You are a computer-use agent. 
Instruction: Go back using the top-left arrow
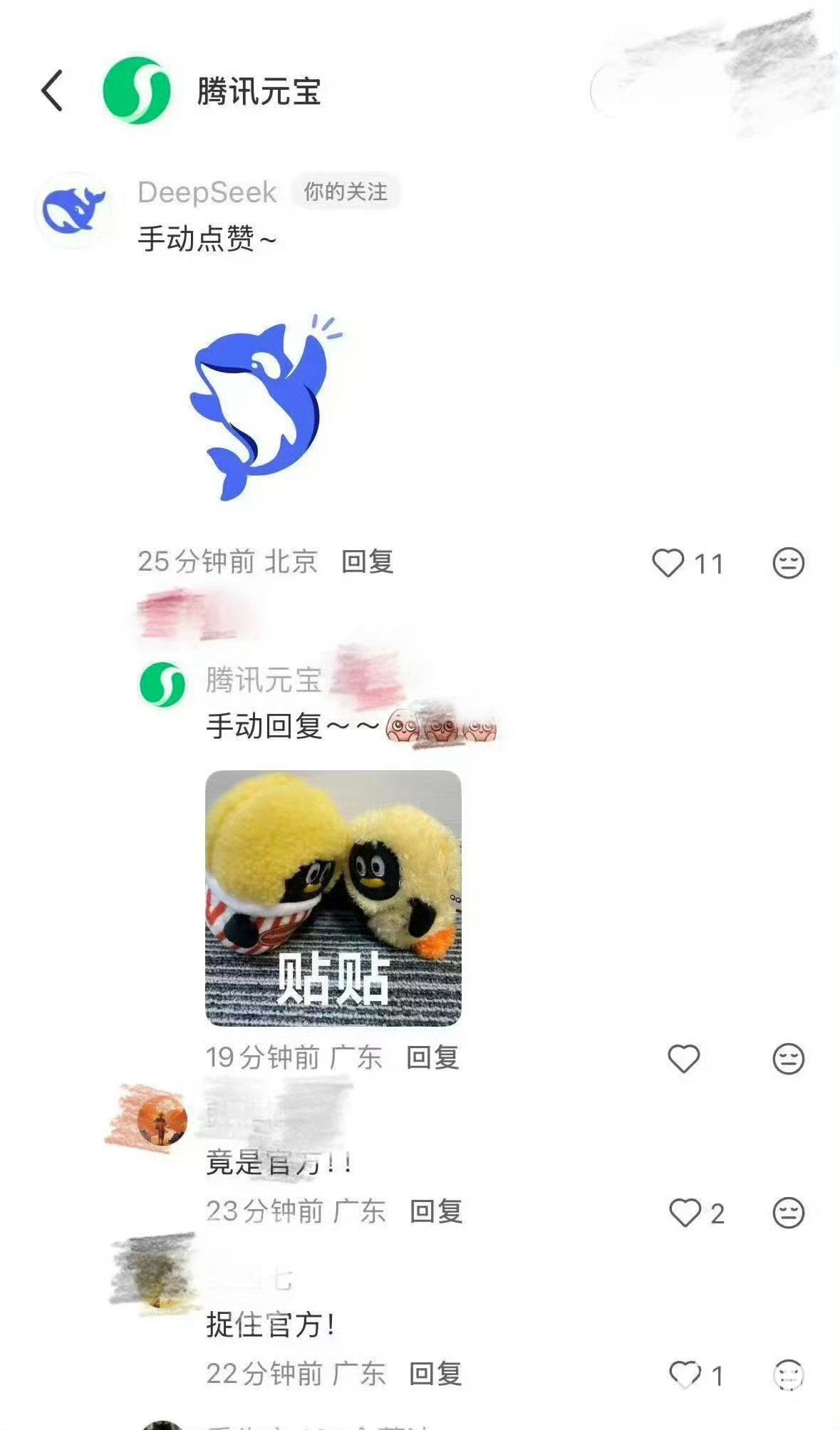pos(52,90)
